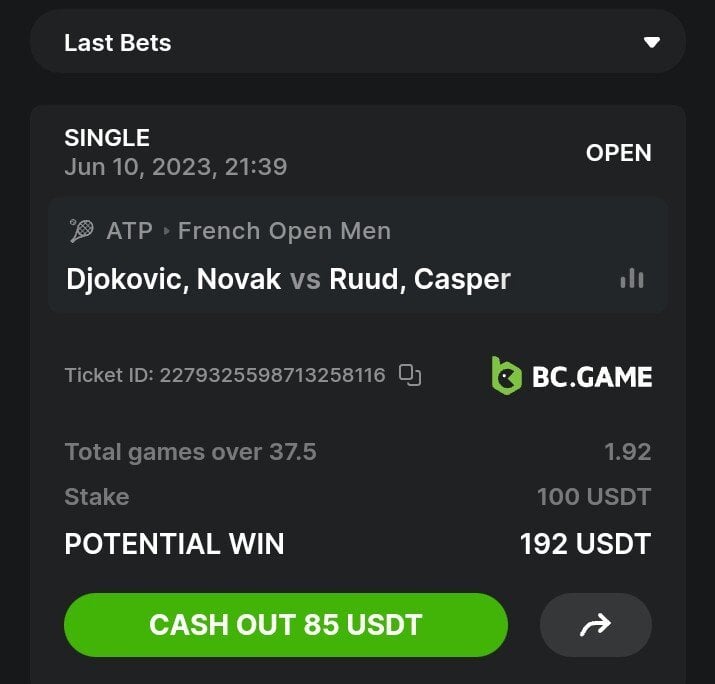Open the Djokovic vs Ruud match card
This screenshot has width=715, height=684.
[288, 278]
